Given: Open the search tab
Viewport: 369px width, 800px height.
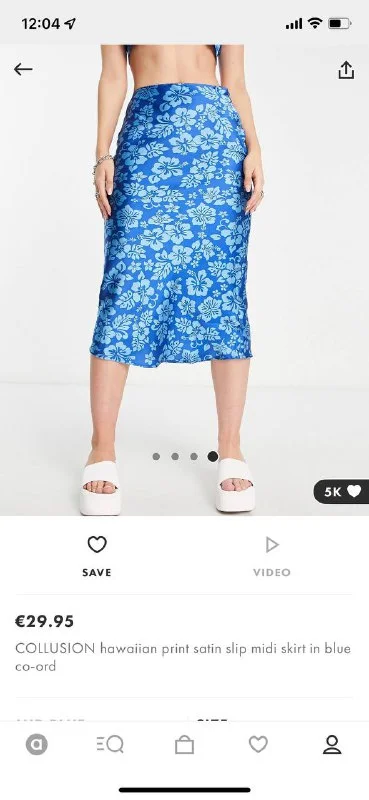Looking at the screenshot, I should tap(110, 744).
